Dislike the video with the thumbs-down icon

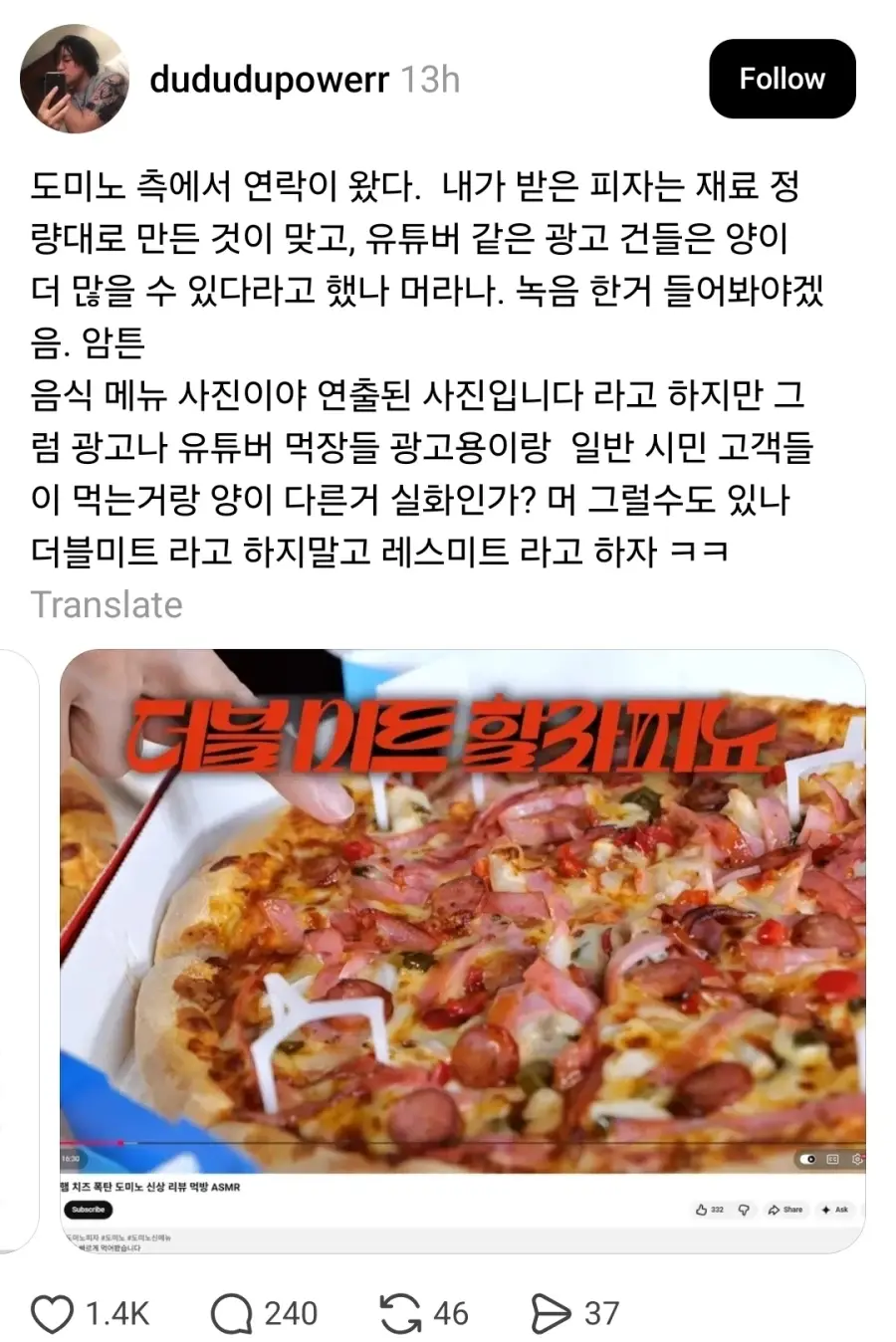745,1210
